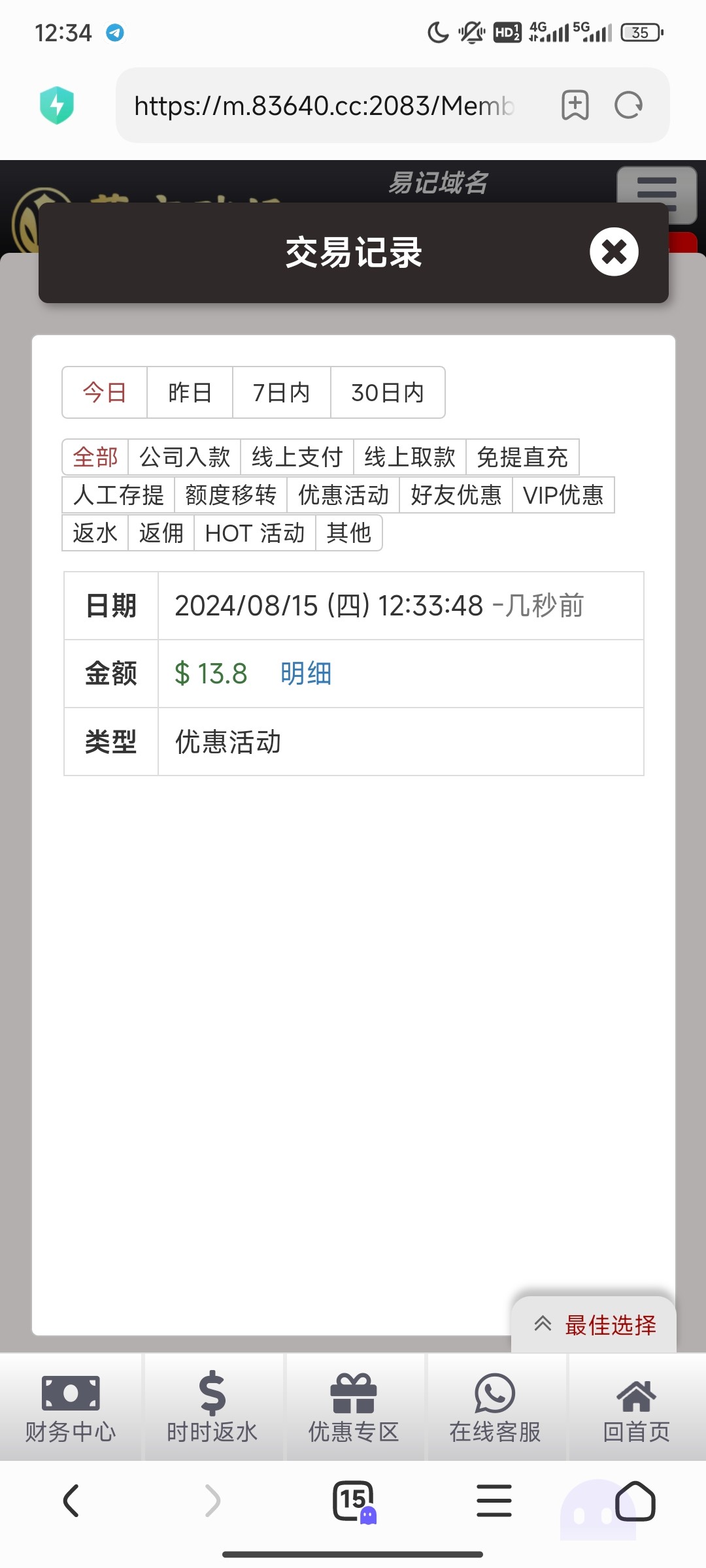Viewport: 706px width, 1568px height.
Task: Filter records by 线上支付
Action: [x=297, y=457]
